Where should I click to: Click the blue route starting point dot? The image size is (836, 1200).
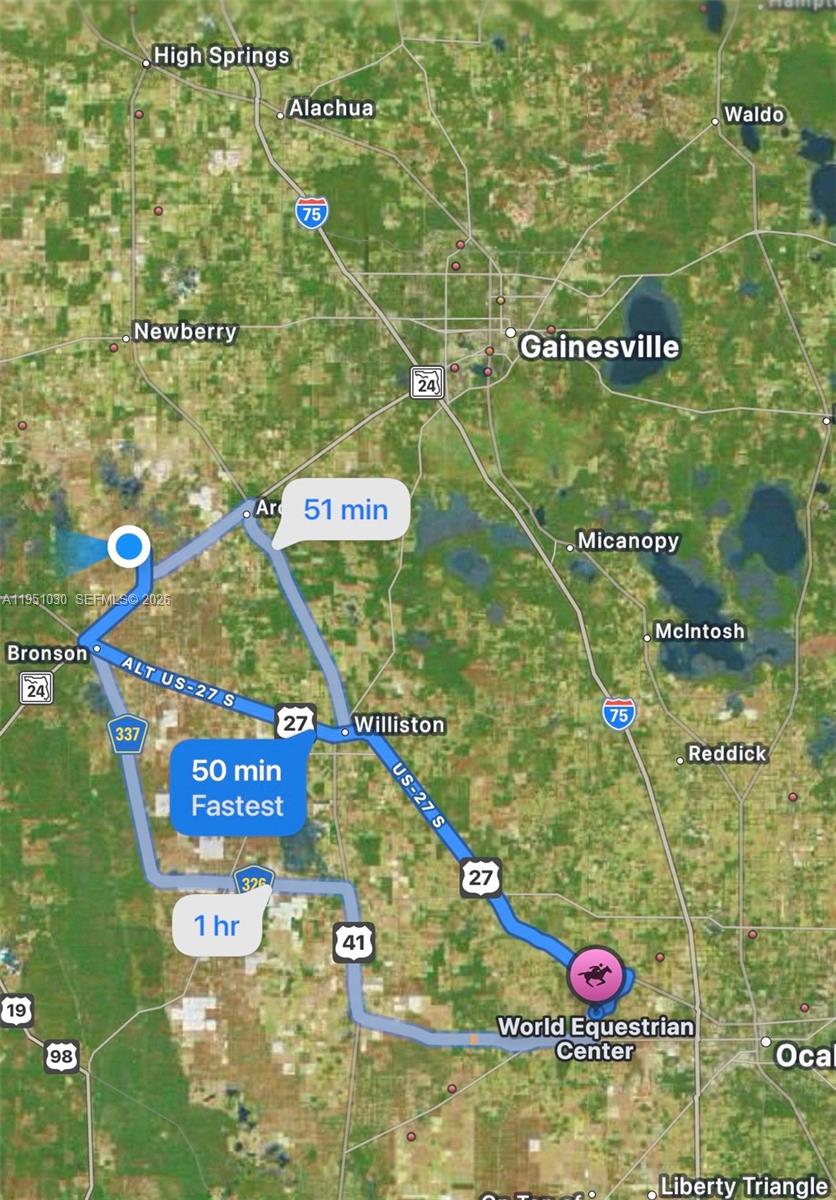tap(128, 548)
